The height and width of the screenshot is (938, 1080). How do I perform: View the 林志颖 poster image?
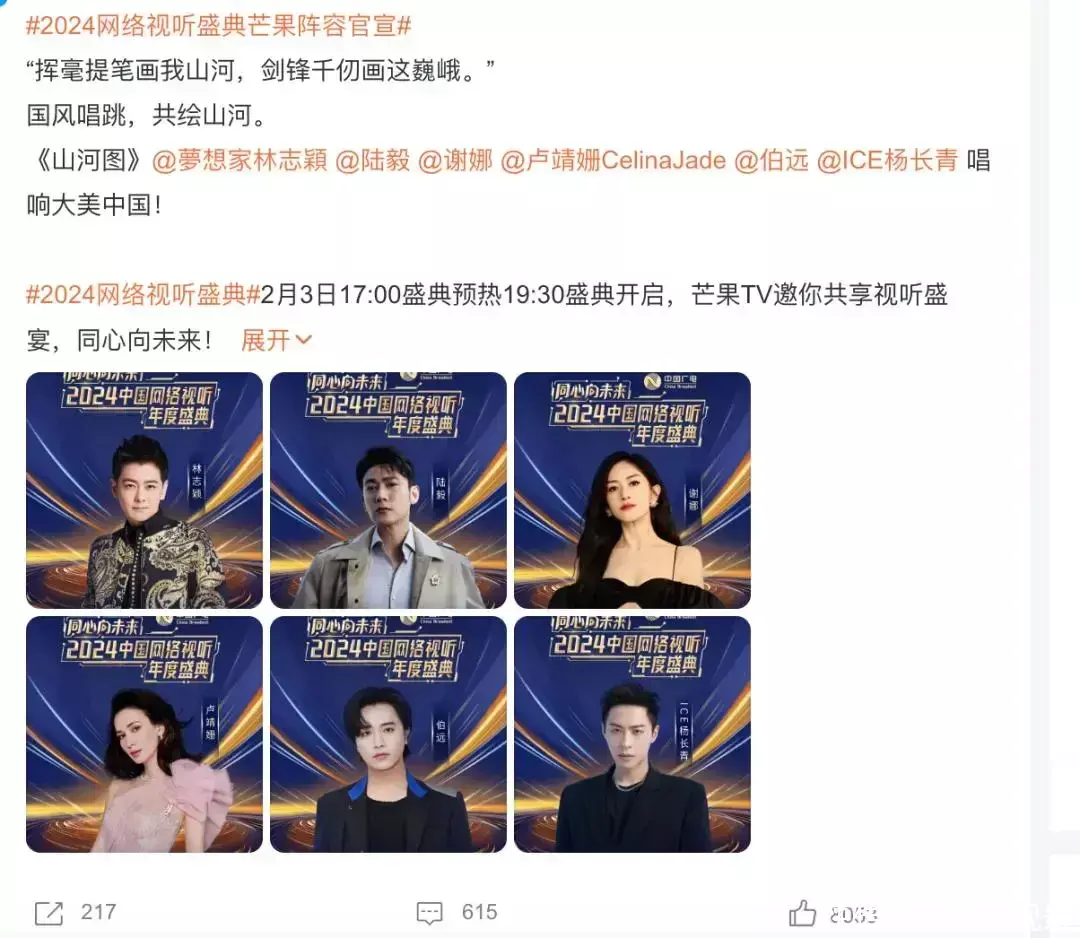click(x=144, y=490)
